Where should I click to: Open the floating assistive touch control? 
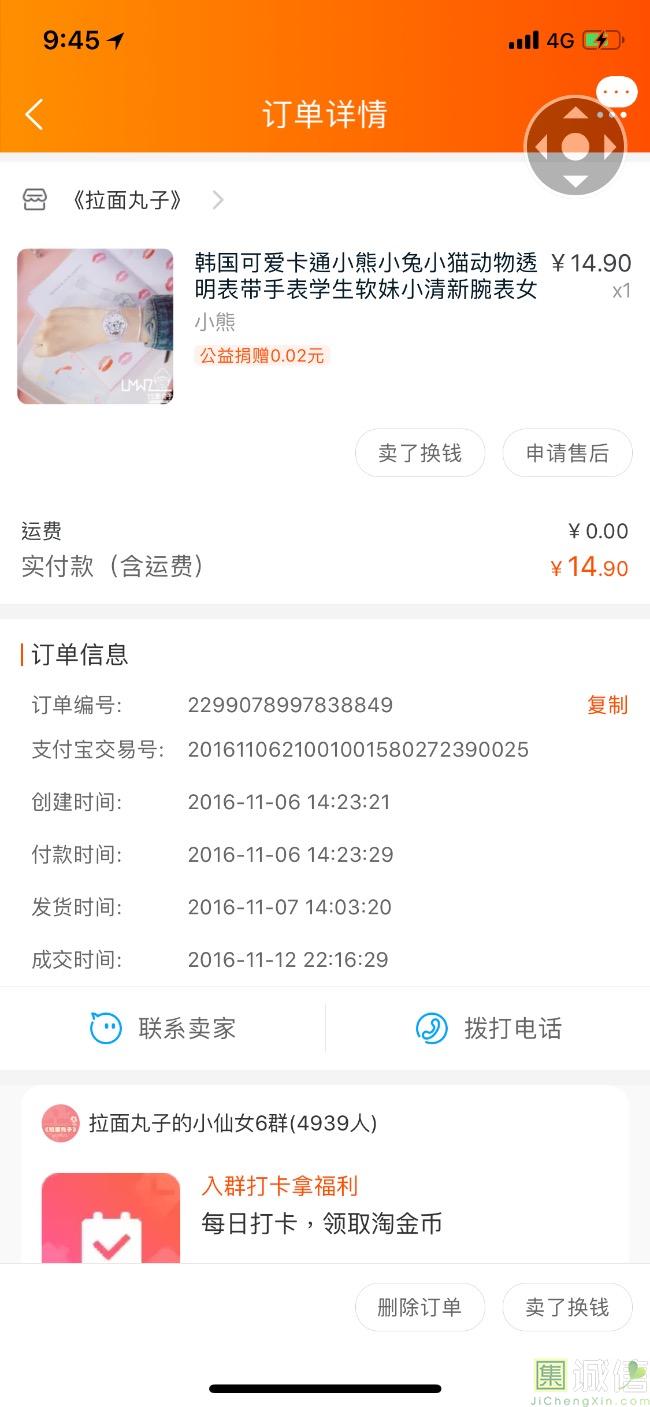(x=575, y=147)
